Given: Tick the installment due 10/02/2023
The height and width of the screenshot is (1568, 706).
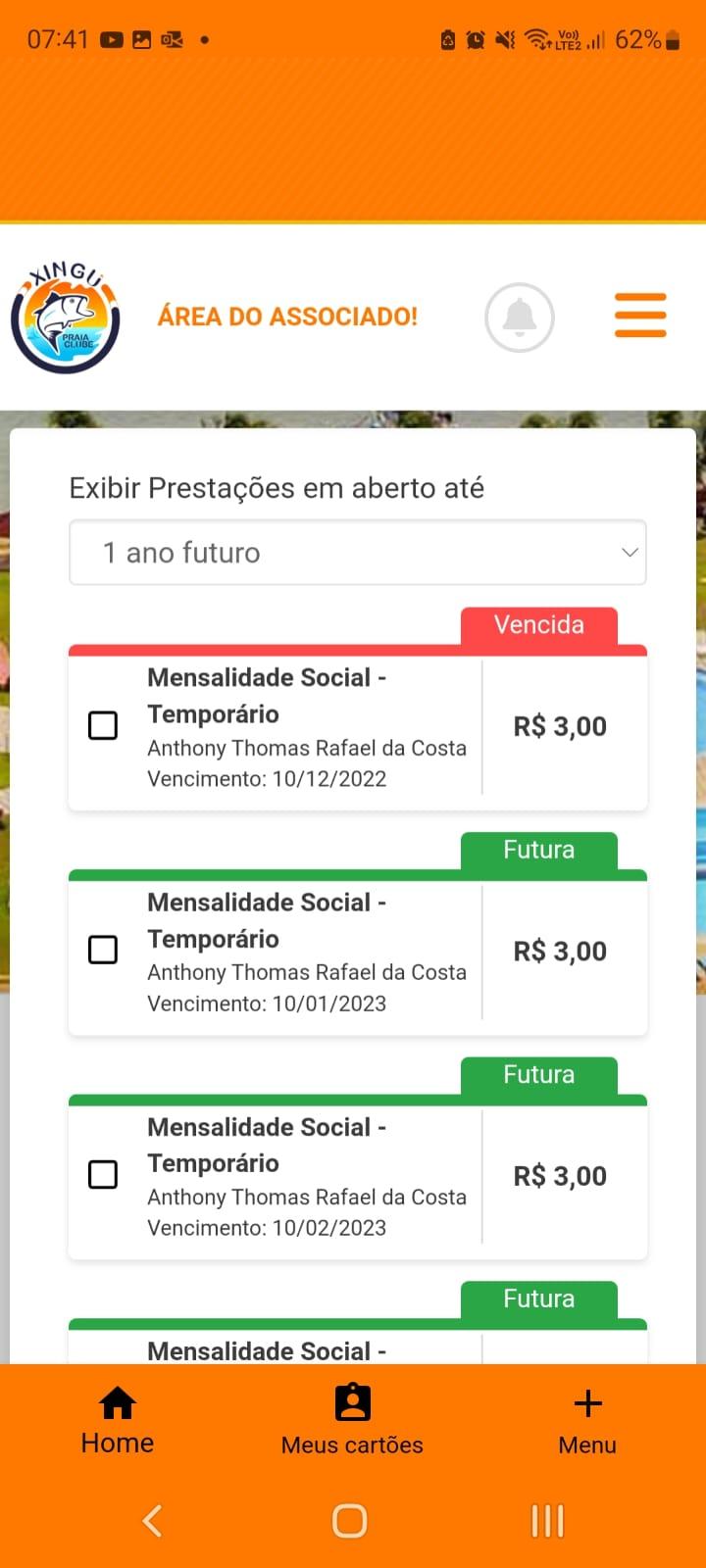Looking at the screenshot, I should coord(103,1174).
